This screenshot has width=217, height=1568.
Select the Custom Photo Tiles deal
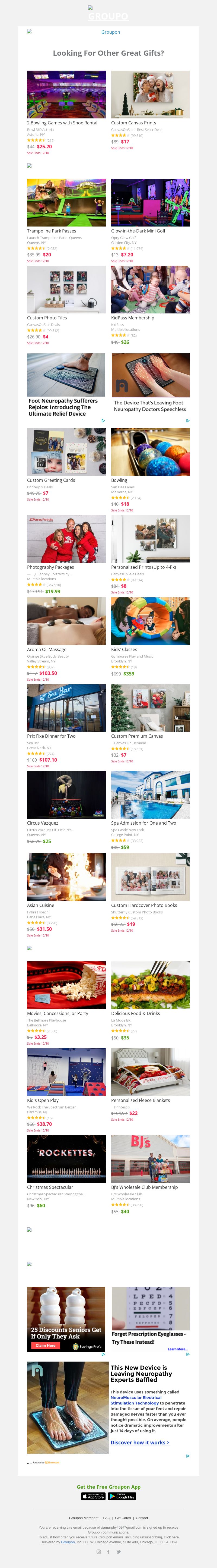click(66, 289)
